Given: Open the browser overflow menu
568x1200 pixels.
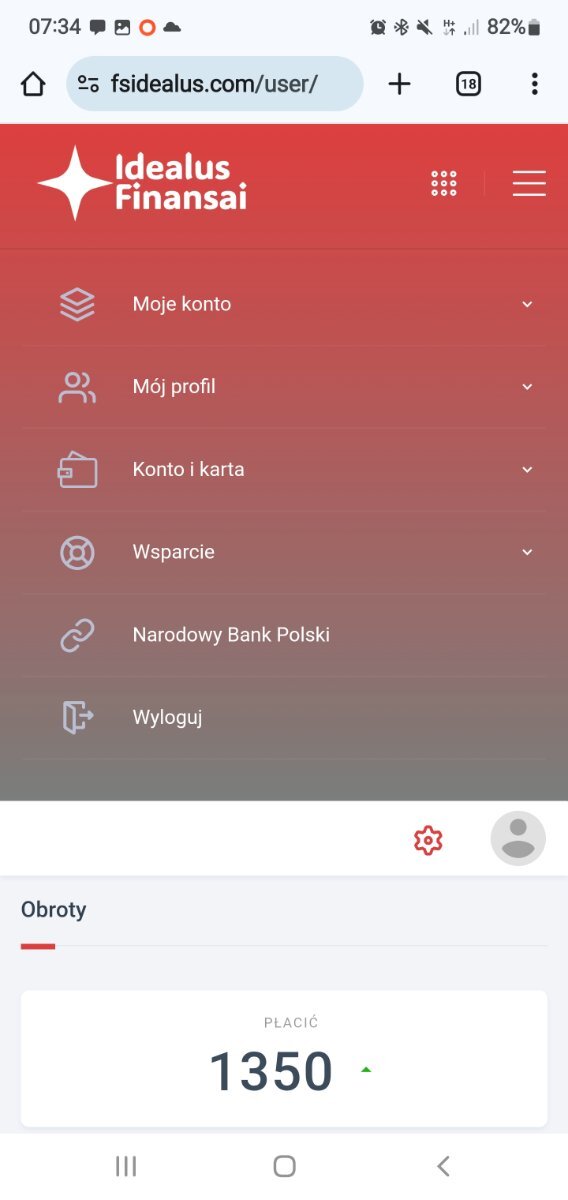Looking at the screenshot, I should click(535, 84).
